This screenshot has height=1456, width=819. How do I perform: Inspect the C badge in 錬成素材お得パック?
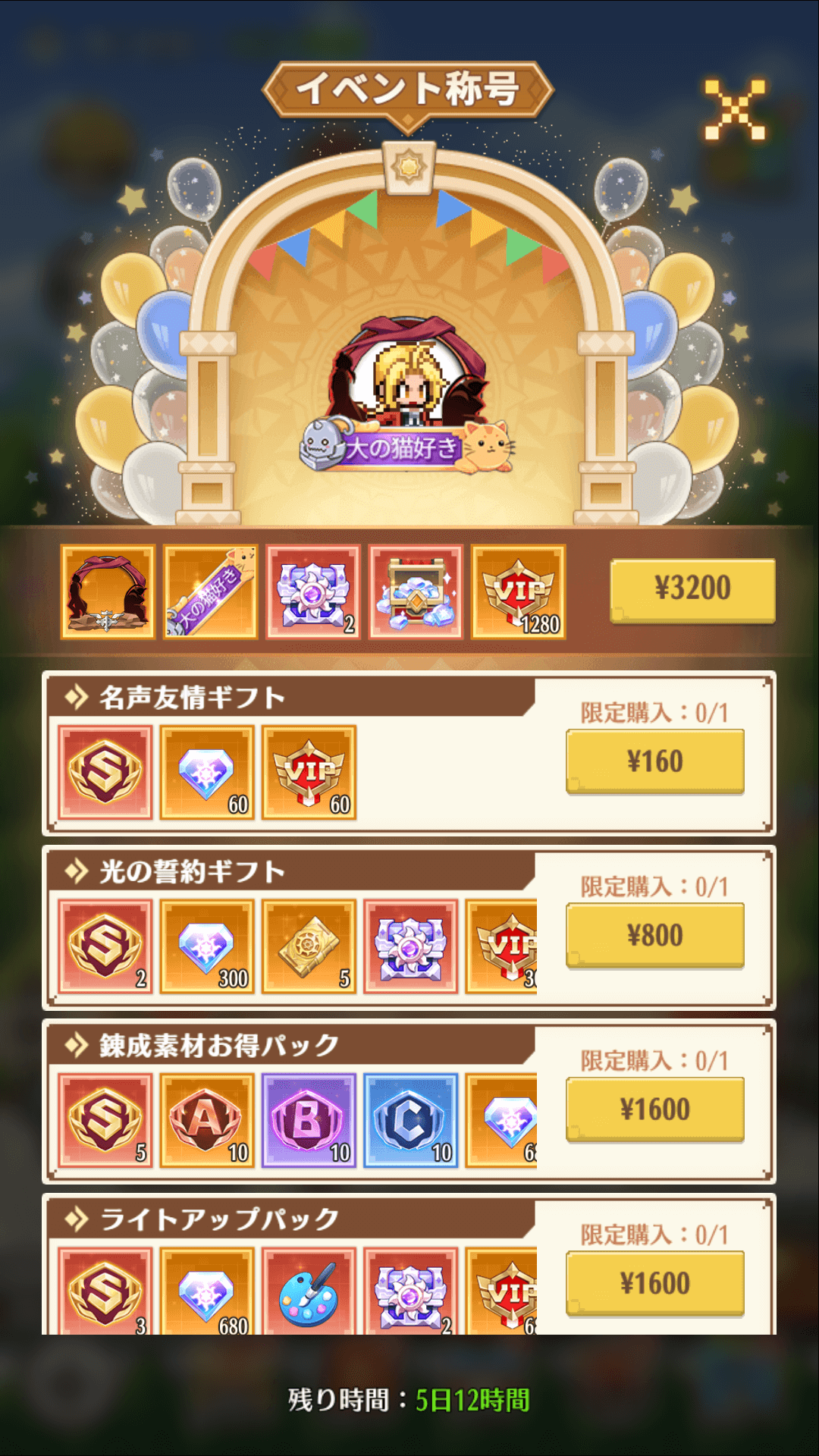pos(410,1120)
